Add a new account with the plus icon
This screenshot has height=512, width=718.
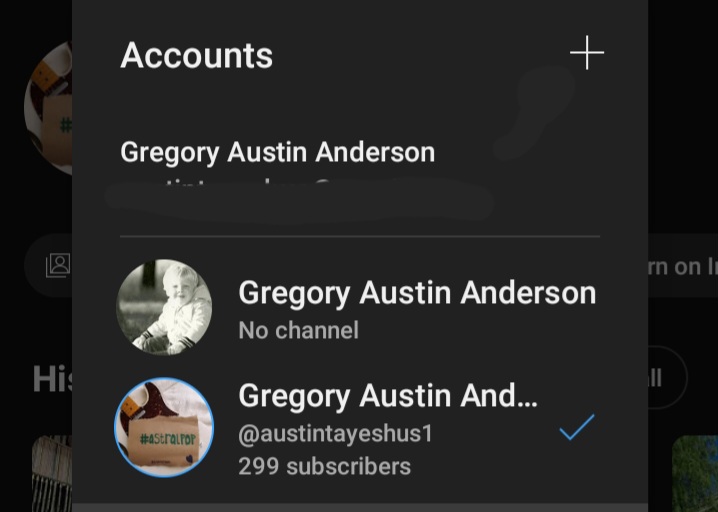[x=587, y=53]
